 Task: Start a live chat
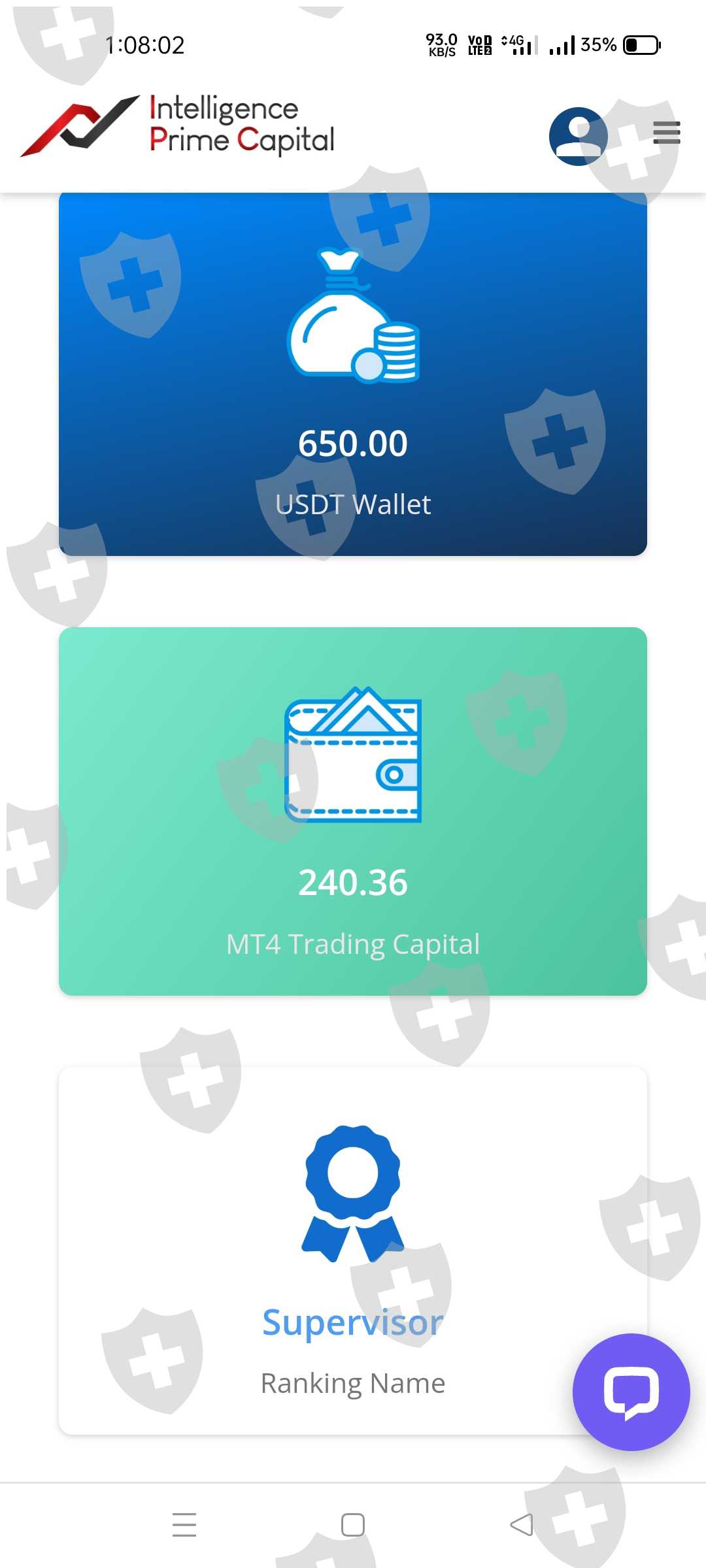click(631, 1392)
